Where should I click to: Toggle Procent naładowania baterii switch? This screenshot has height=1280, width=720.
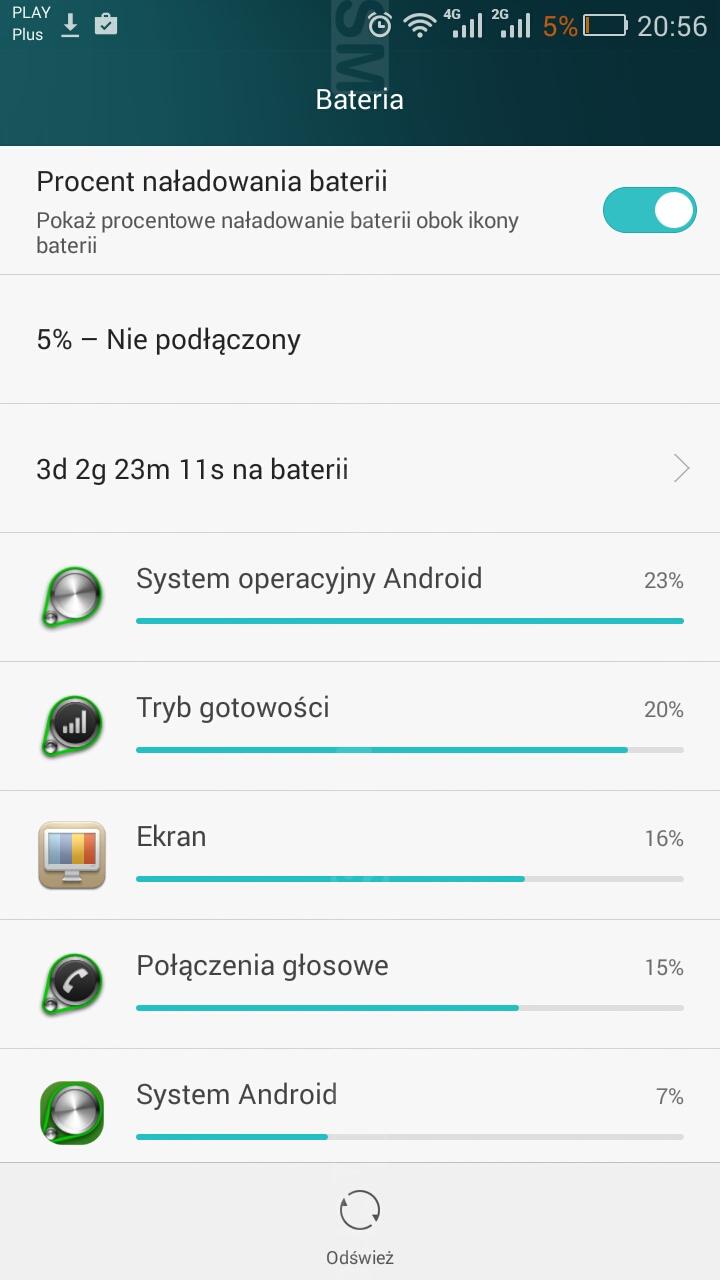[x=649, y=210]
